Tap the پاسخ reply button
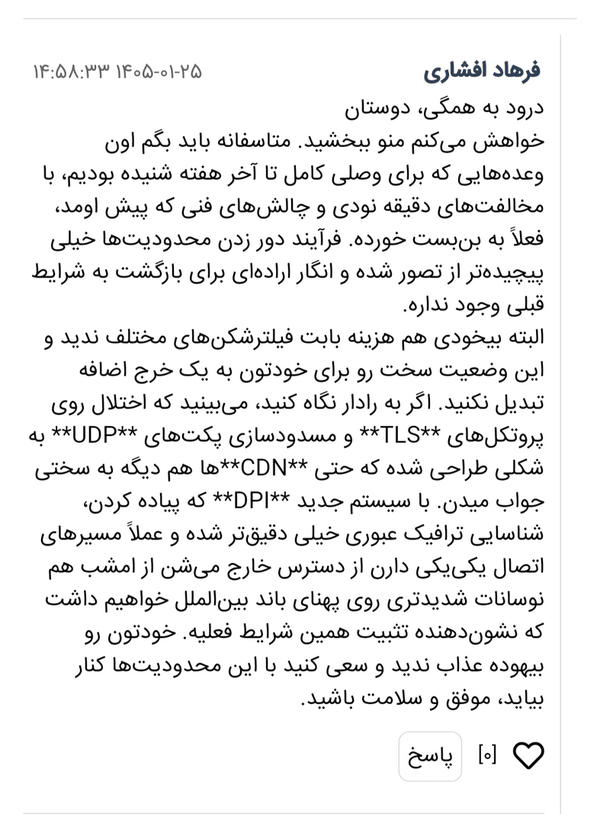Screen dimensions: 600x823 (x=430, y=756)
